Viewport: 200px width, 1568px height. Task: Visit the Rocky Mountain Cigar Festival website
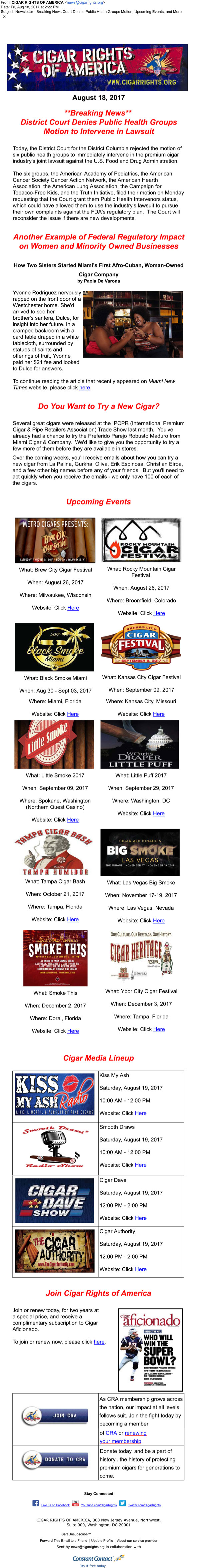159,613
